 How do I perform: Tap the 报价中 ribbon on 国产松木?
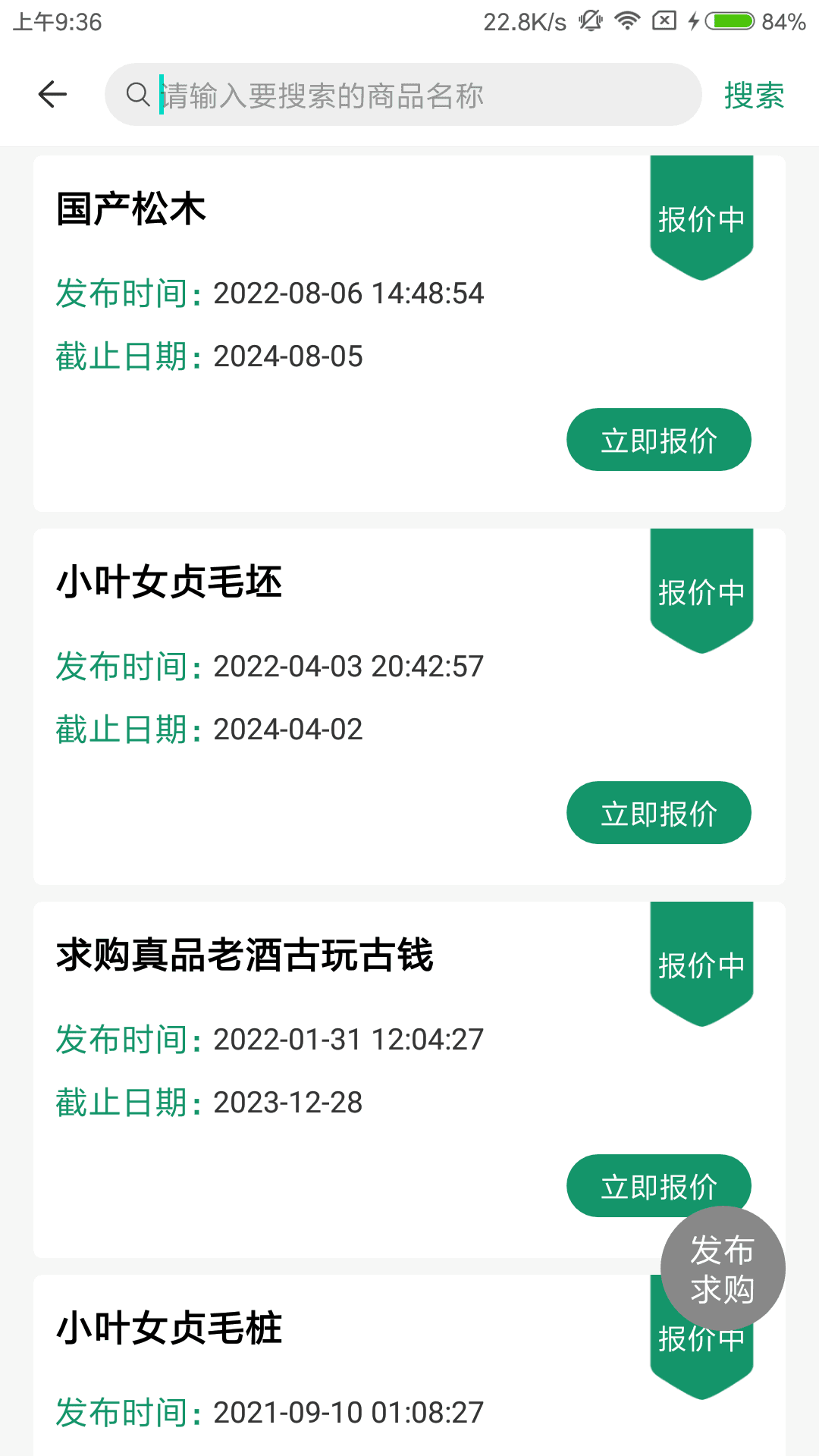click(702, 218)
